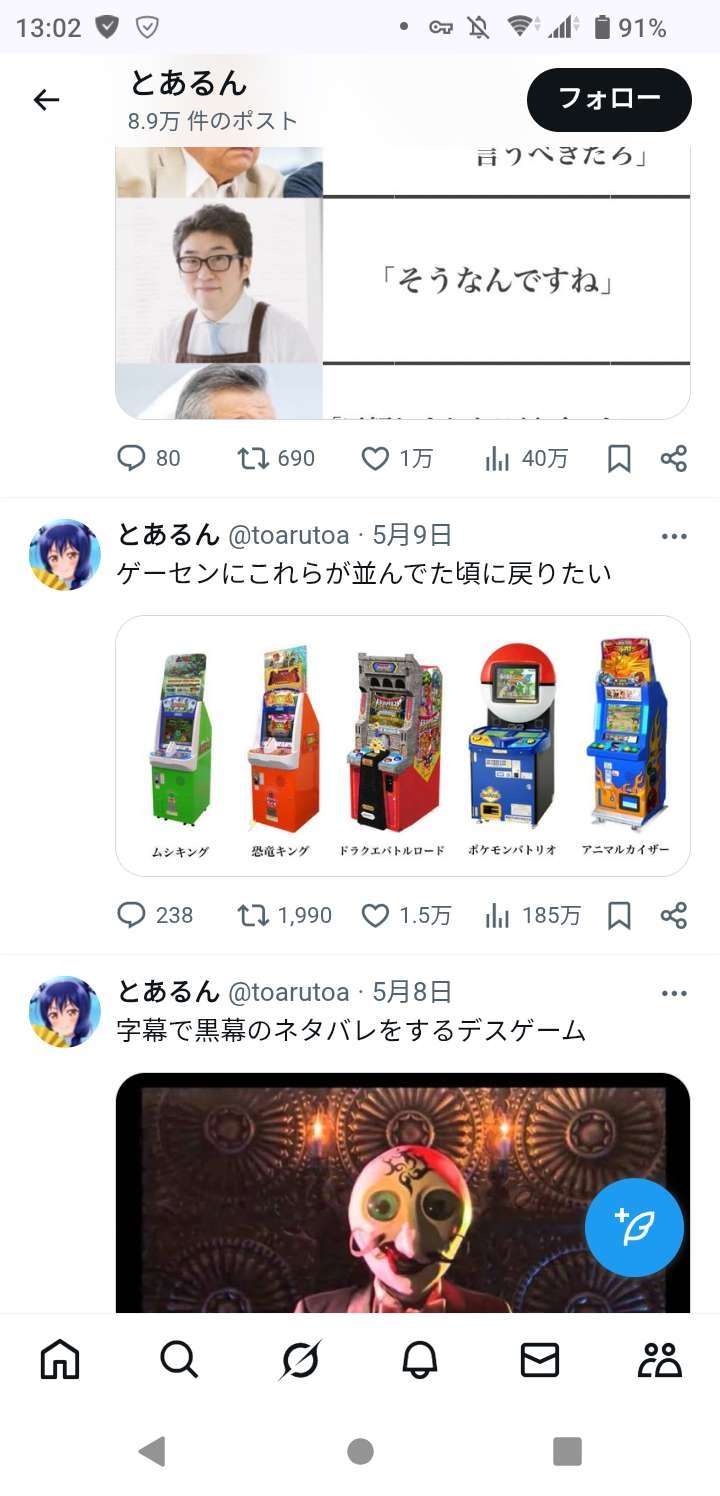The image size is (720, 1496).
Task: Open overflow menu on the 5月8日 post
Action: (x=674, y=993)
